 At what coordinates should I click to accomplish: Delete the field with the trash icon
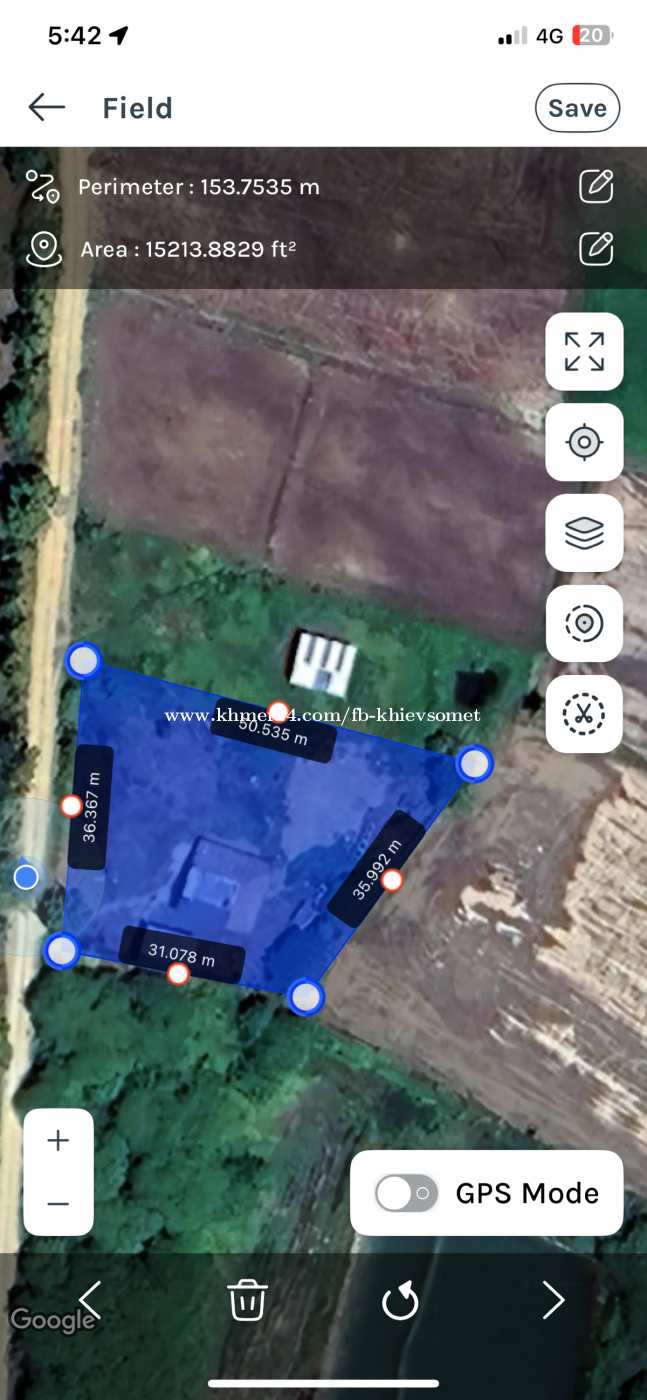(247, 1300)
